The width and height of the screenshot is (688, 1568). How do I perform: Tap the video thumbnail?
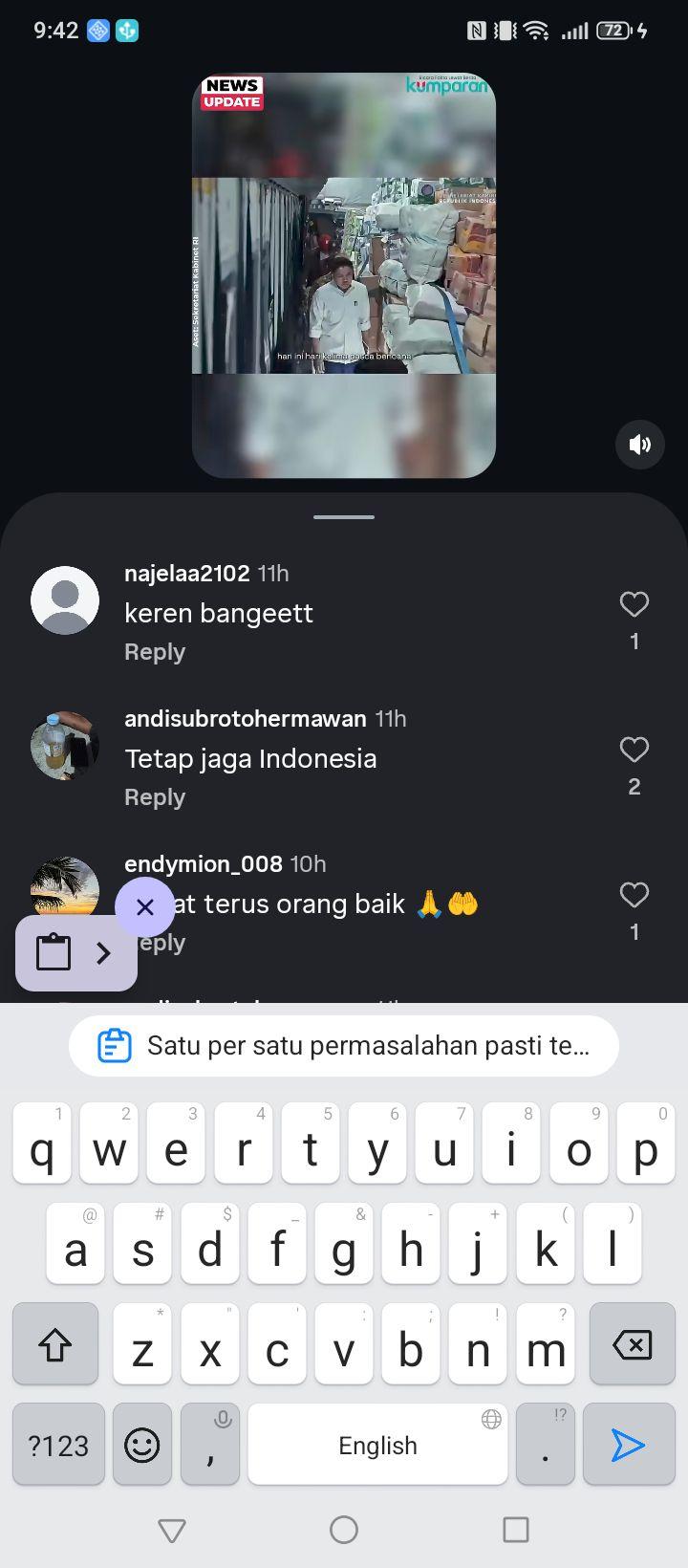pos(344,275)
